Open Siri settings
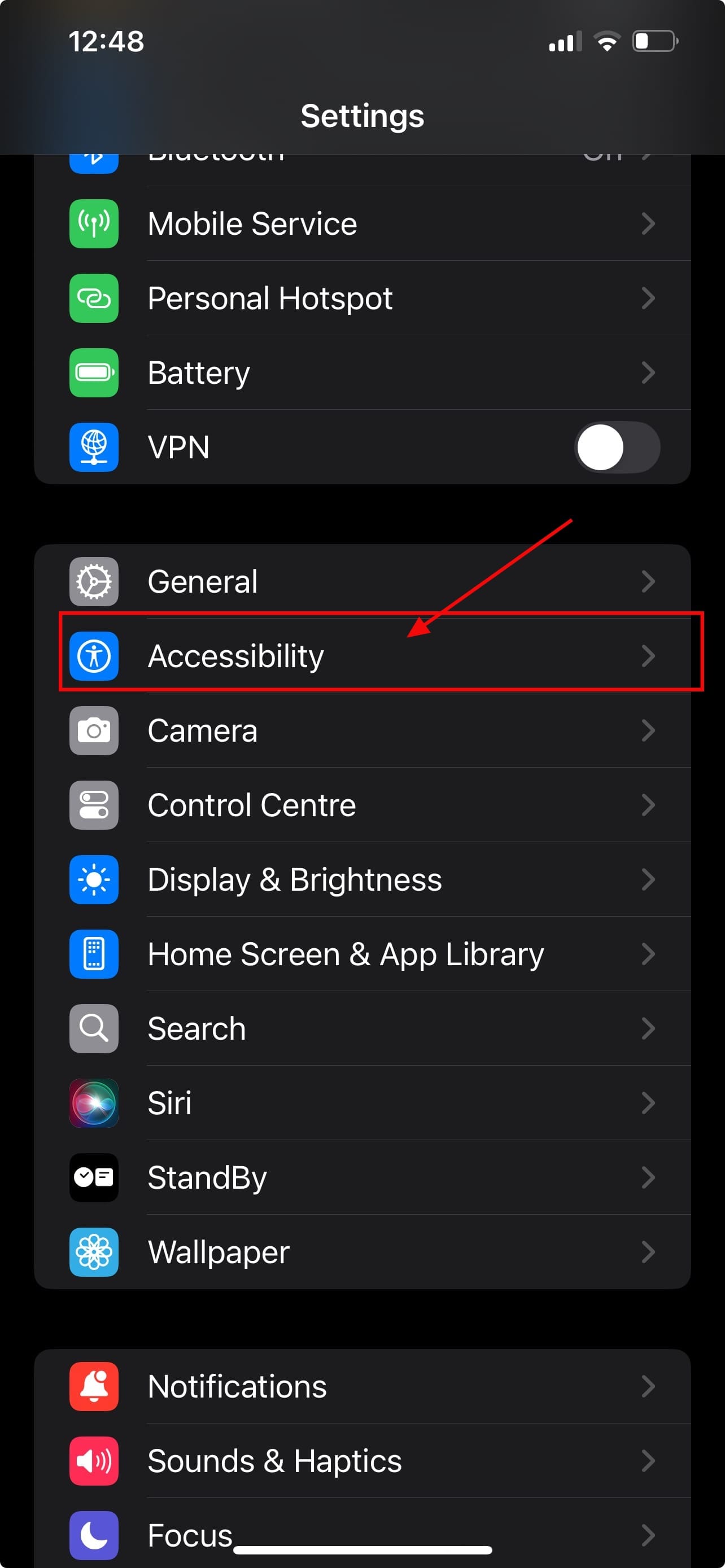725x1568 pixels. coord(362,1103)
